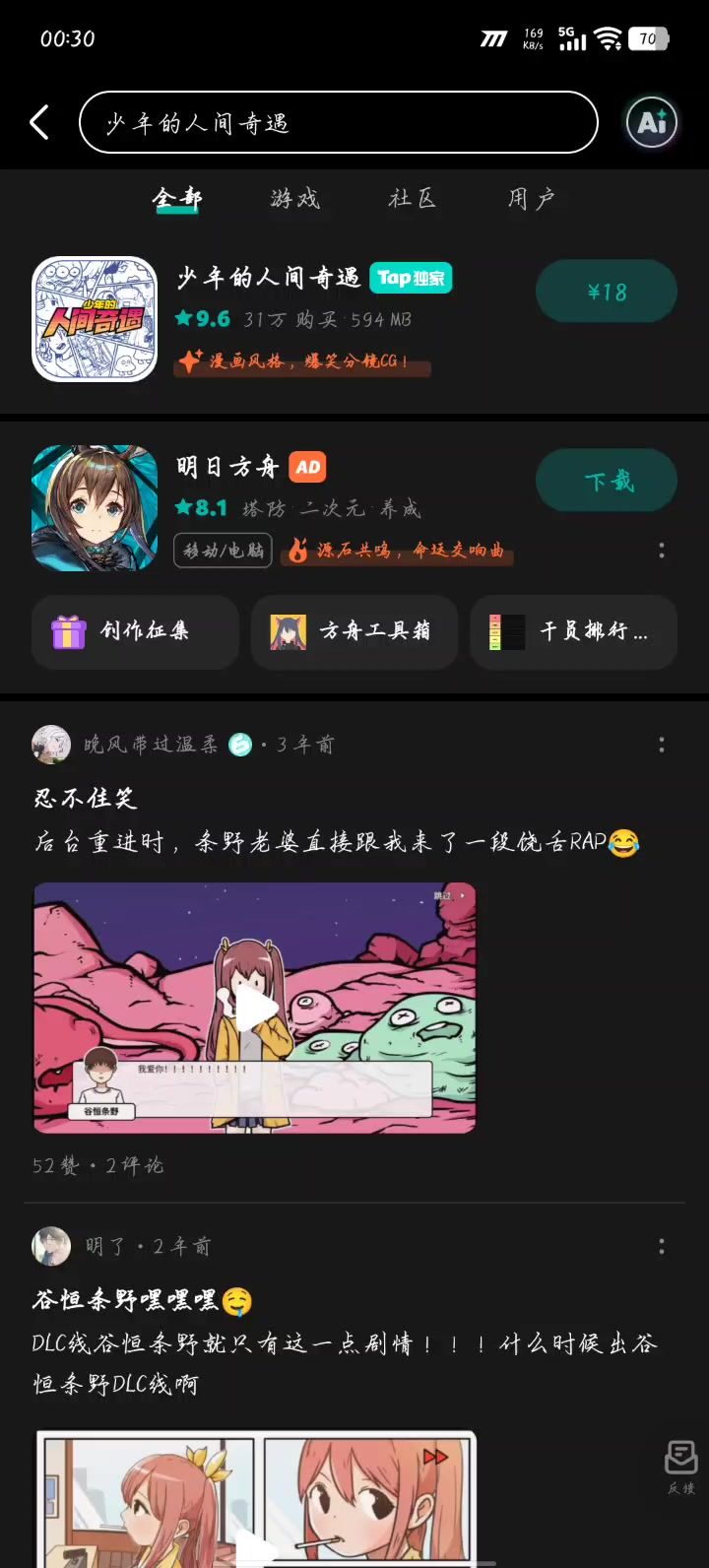Play the video in 忍不住笑 post
The width and height of the screenshot is (709, 1568).
click(255, 1008)
